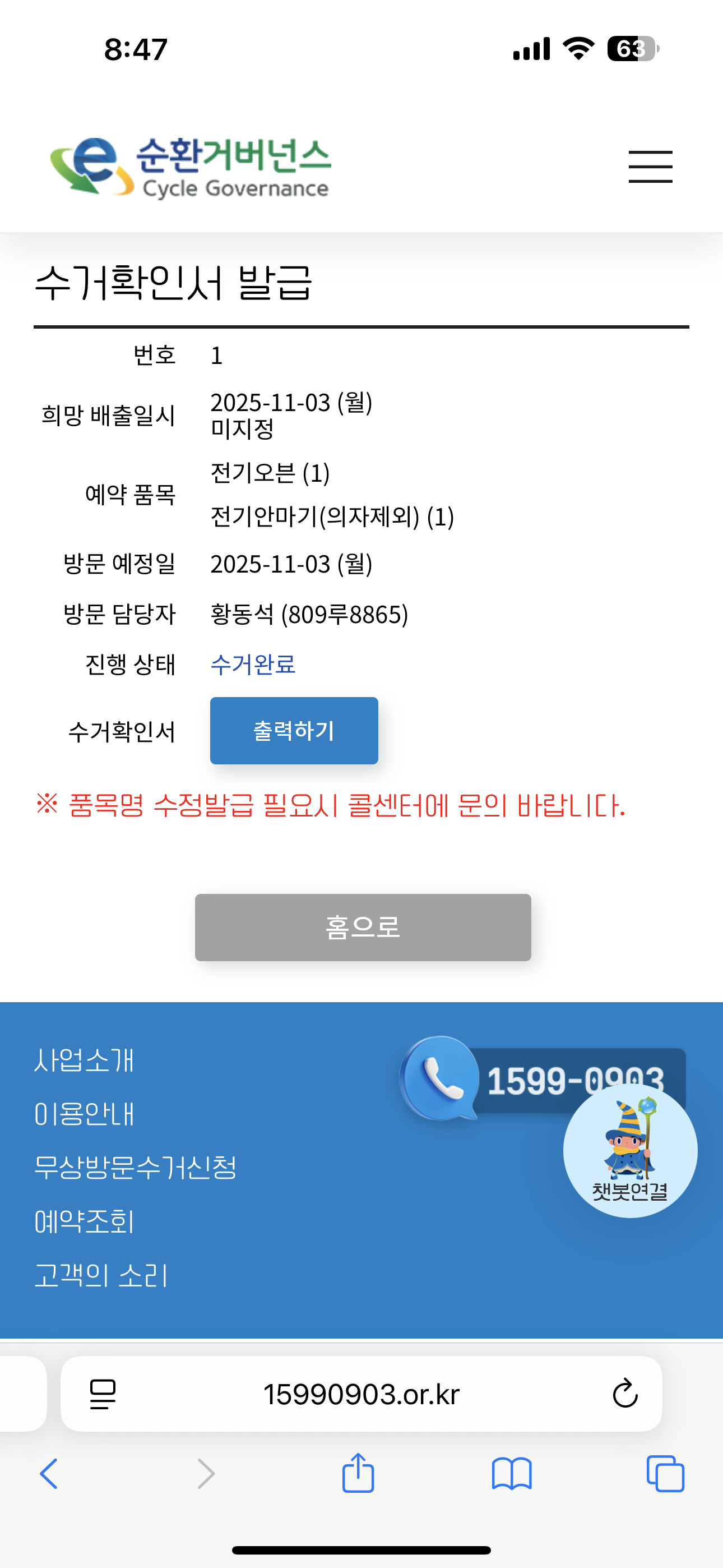Open the 고객의 소리 link

[101, 1275]
